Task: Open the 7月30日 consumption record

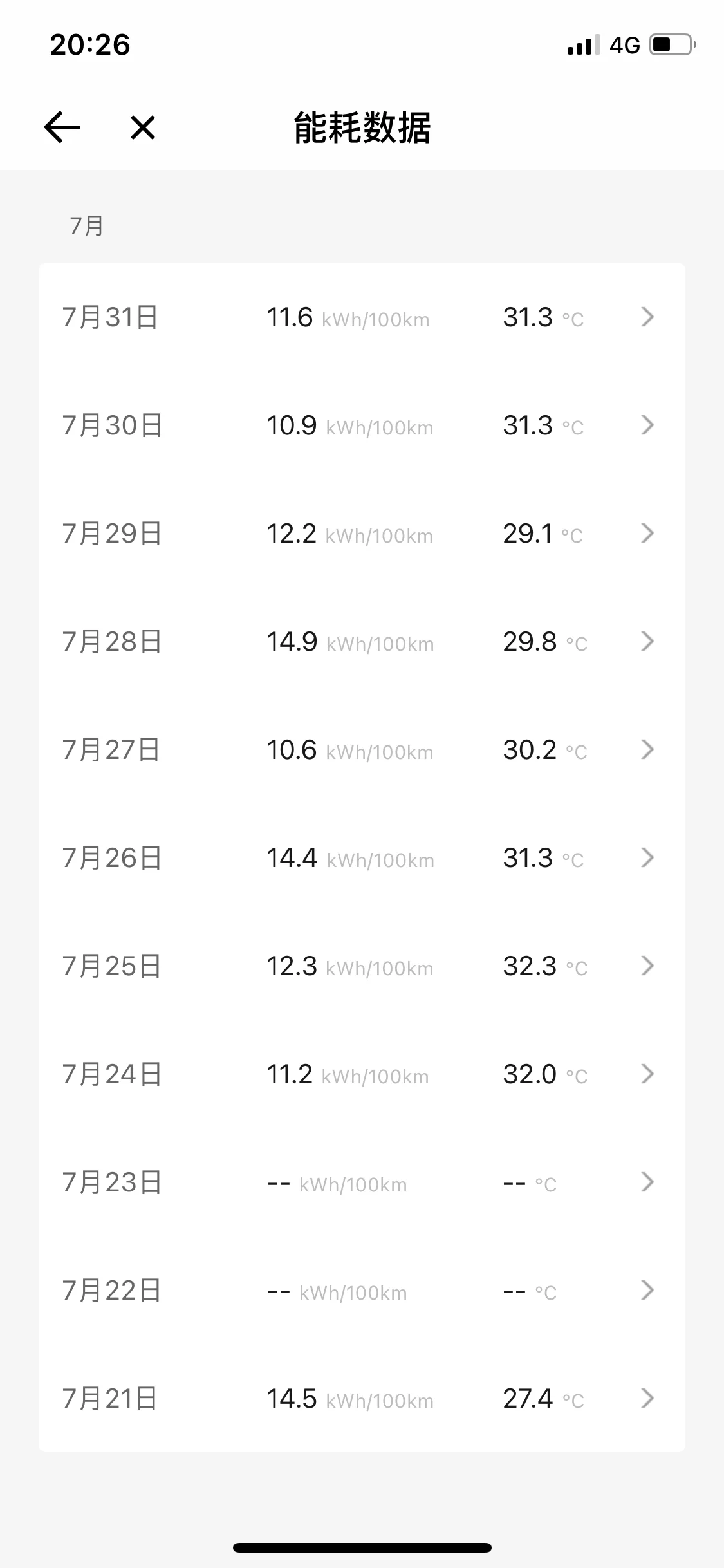Action: click(362, 425)
